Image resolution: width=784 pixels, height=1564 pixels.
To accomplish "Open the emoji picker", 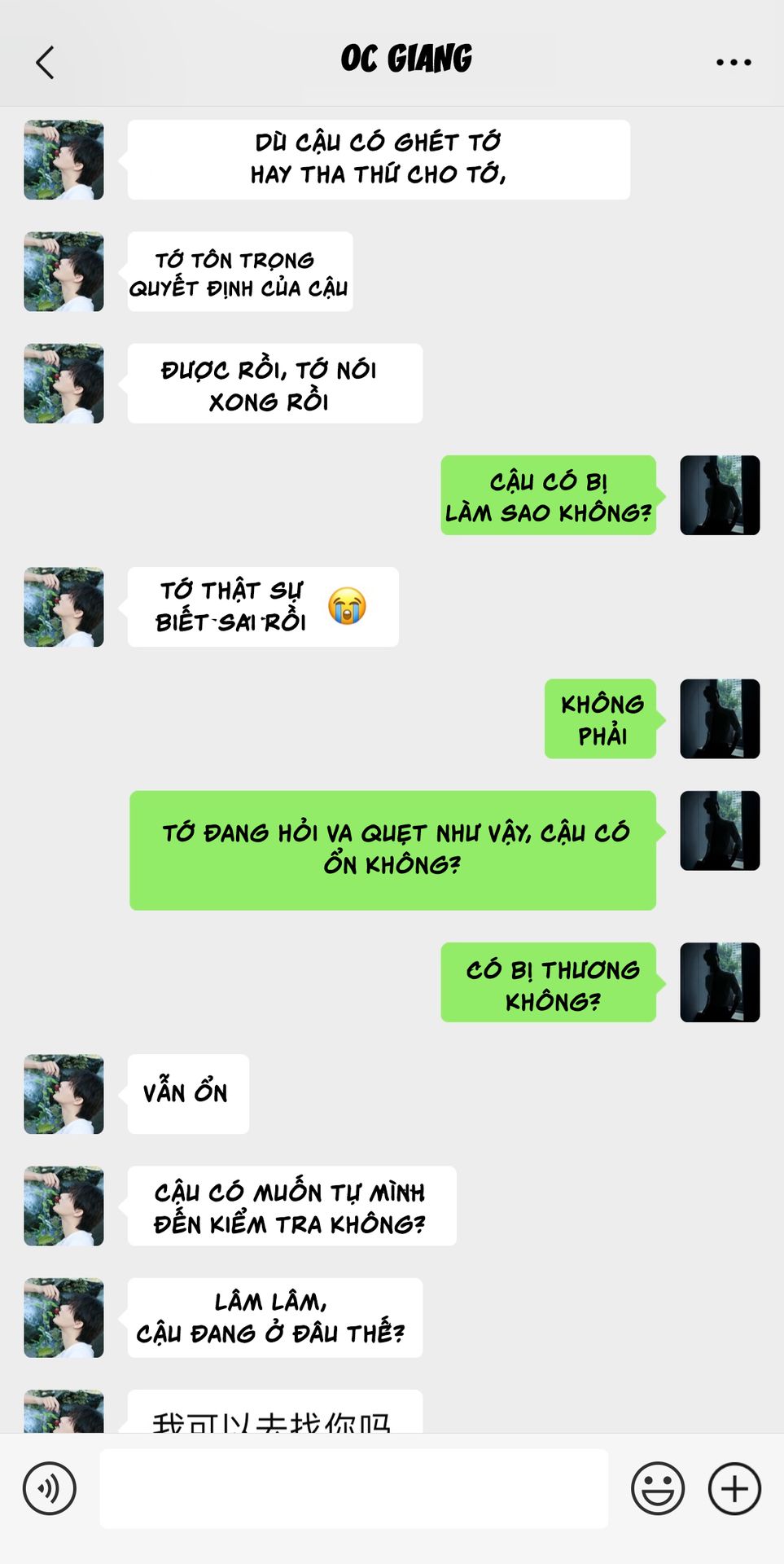I will coord(657,1488).
